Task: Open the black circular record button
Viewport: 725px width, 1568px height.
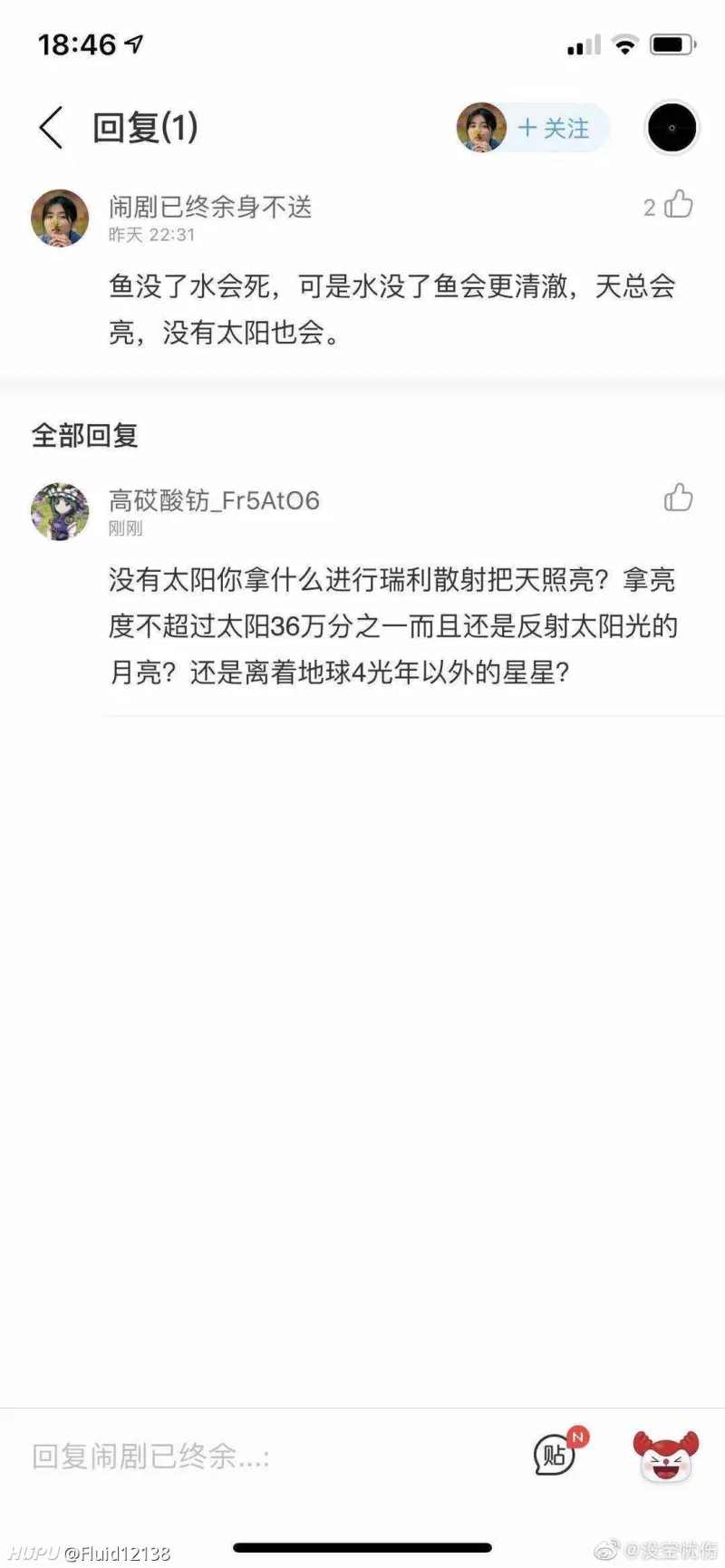Action: (x=672, y=128)
